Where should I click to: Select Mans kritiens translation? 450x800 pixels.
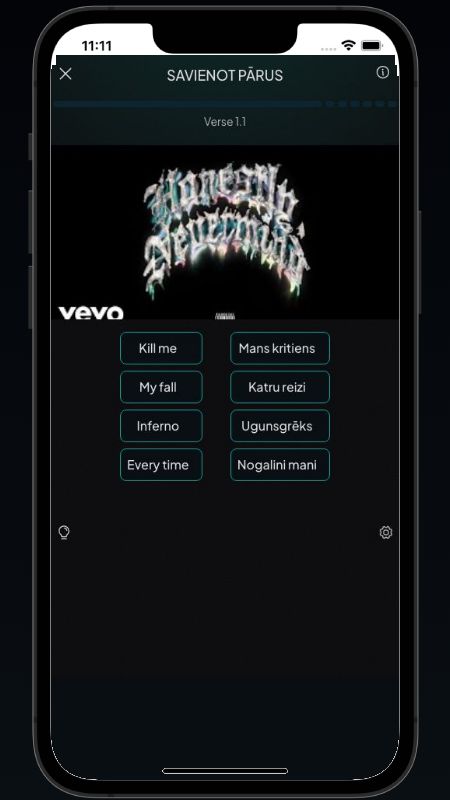280,348
